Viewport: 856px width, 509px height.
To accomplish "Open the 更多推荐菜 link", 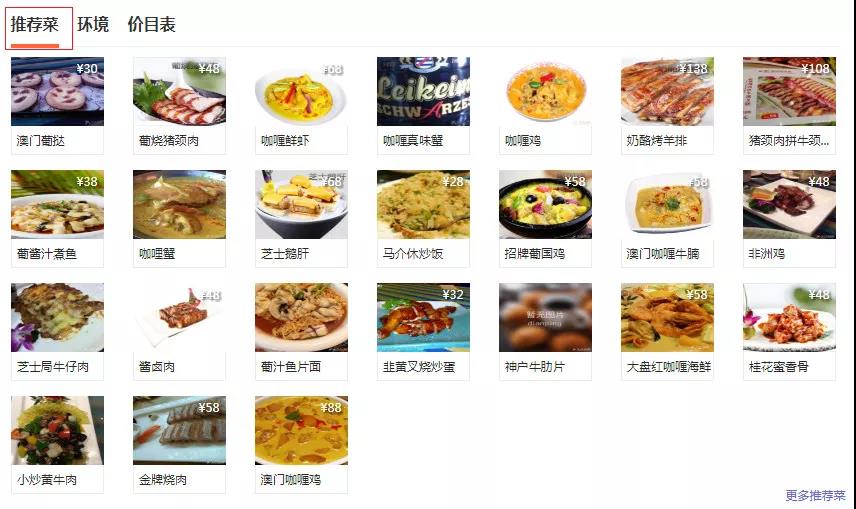I will tap(815, 495).
